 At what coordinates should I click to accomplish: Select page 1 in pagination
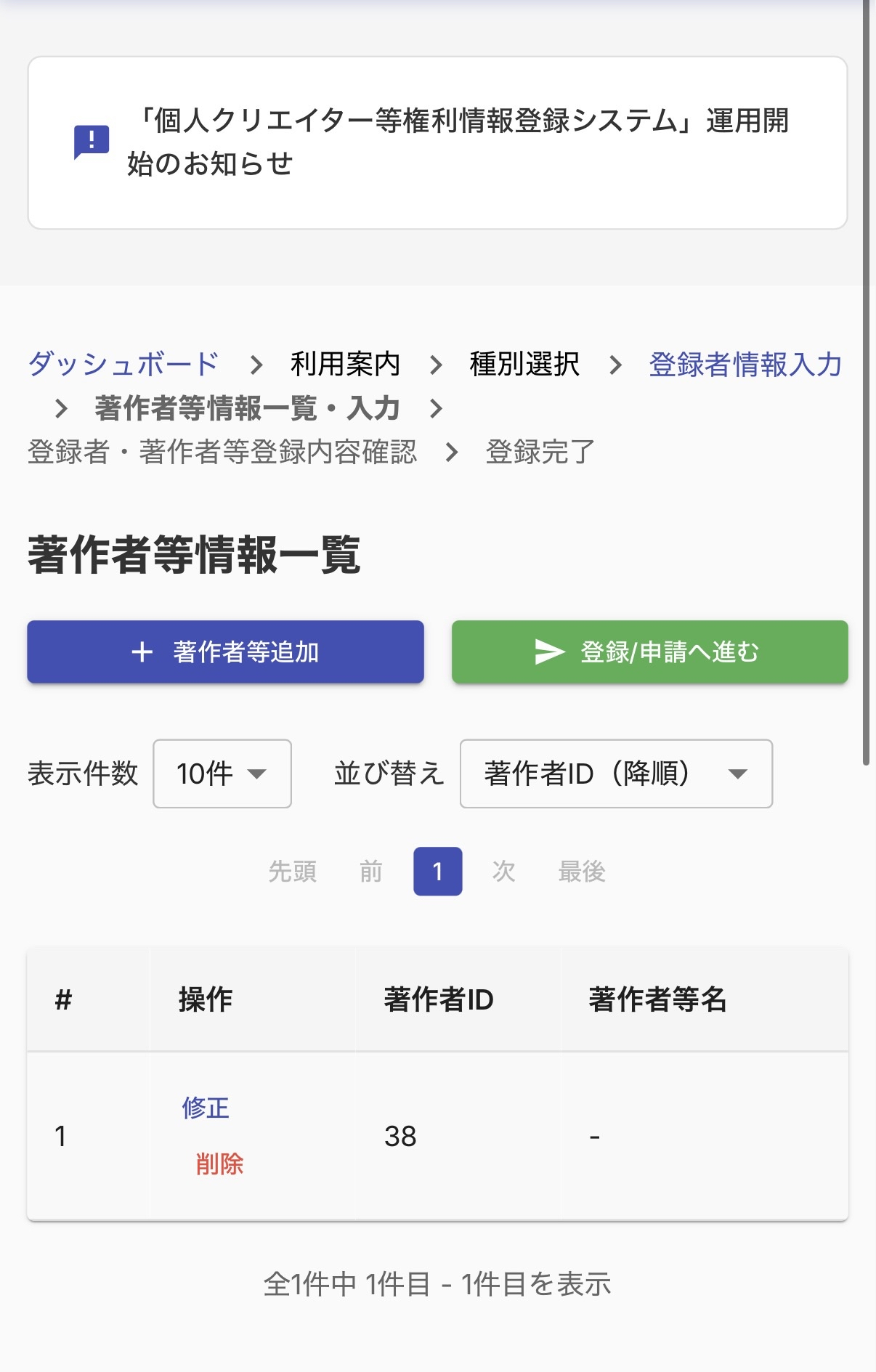tap(437, 871)
